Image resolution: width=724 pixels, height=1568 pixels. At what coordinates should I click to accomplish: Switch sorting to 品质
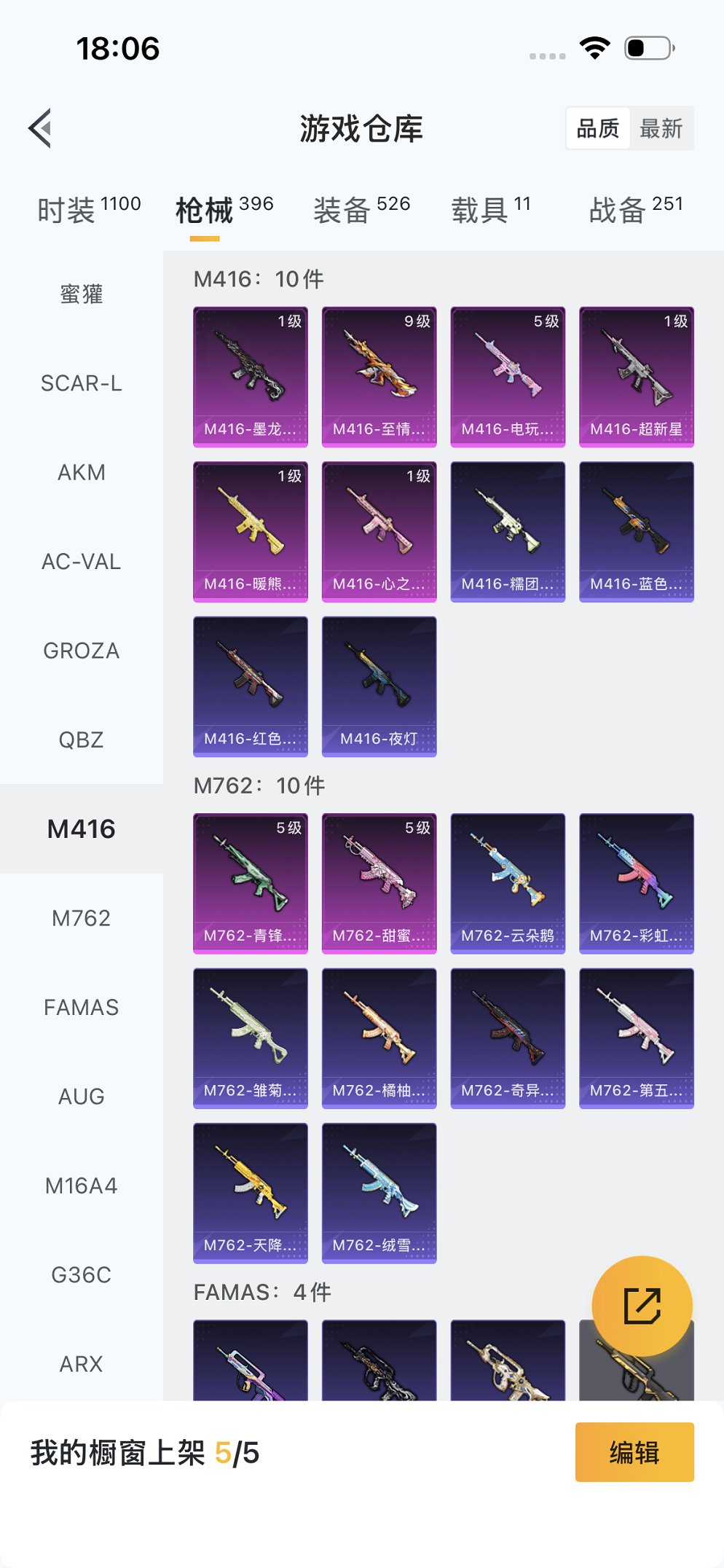coord(597,129)
